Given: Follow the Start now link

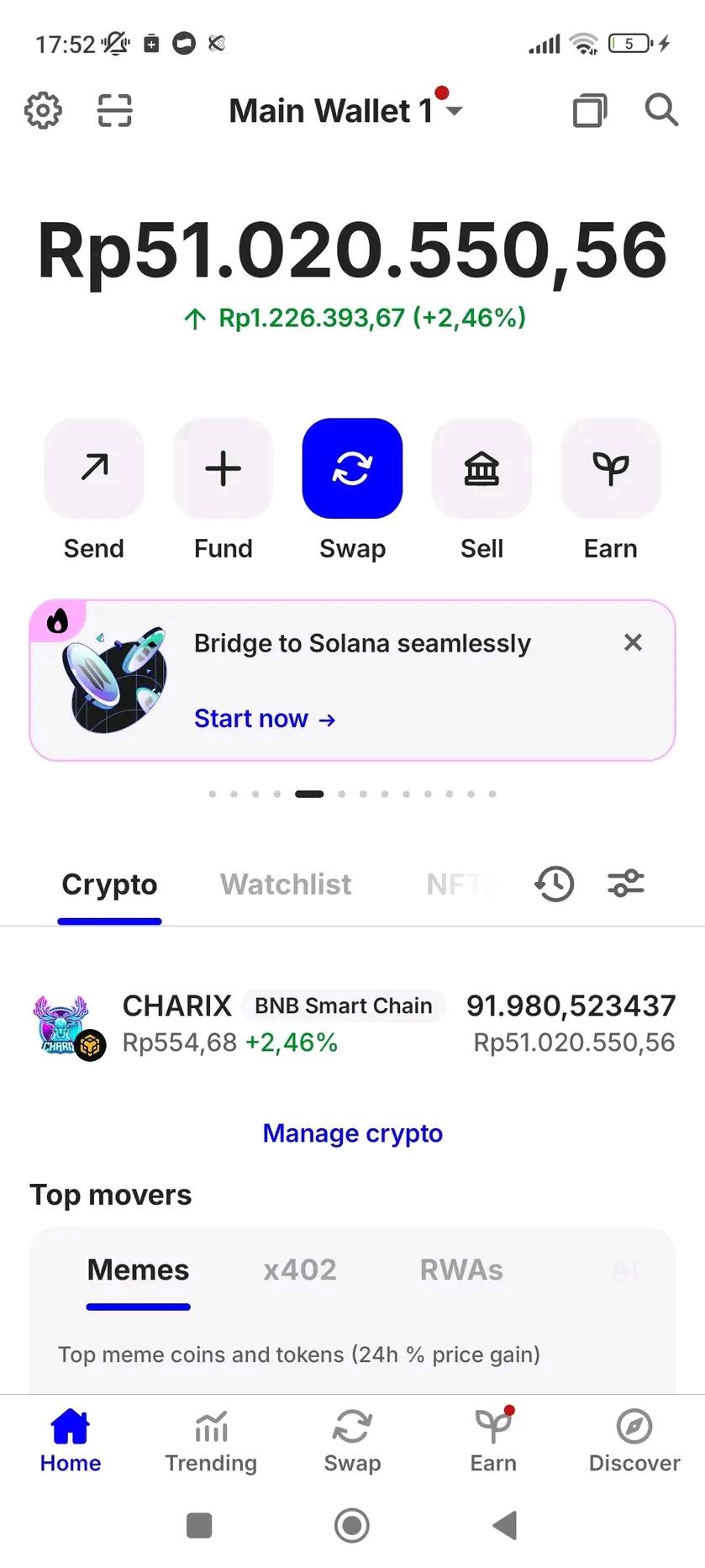Looking at the screenshot, I should (265, 719).
